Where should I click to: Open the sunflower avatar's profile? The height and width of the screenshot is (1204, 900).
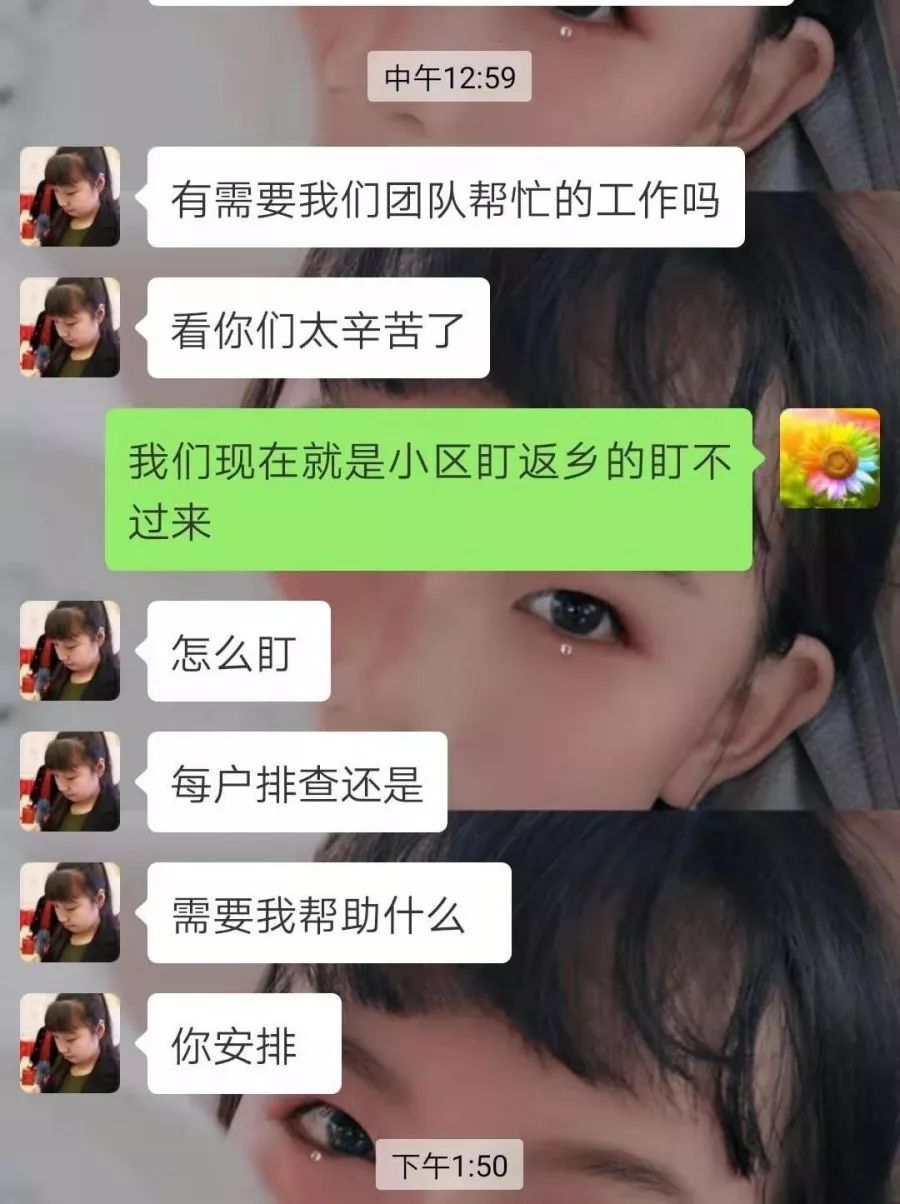click(x=829, y=458)
